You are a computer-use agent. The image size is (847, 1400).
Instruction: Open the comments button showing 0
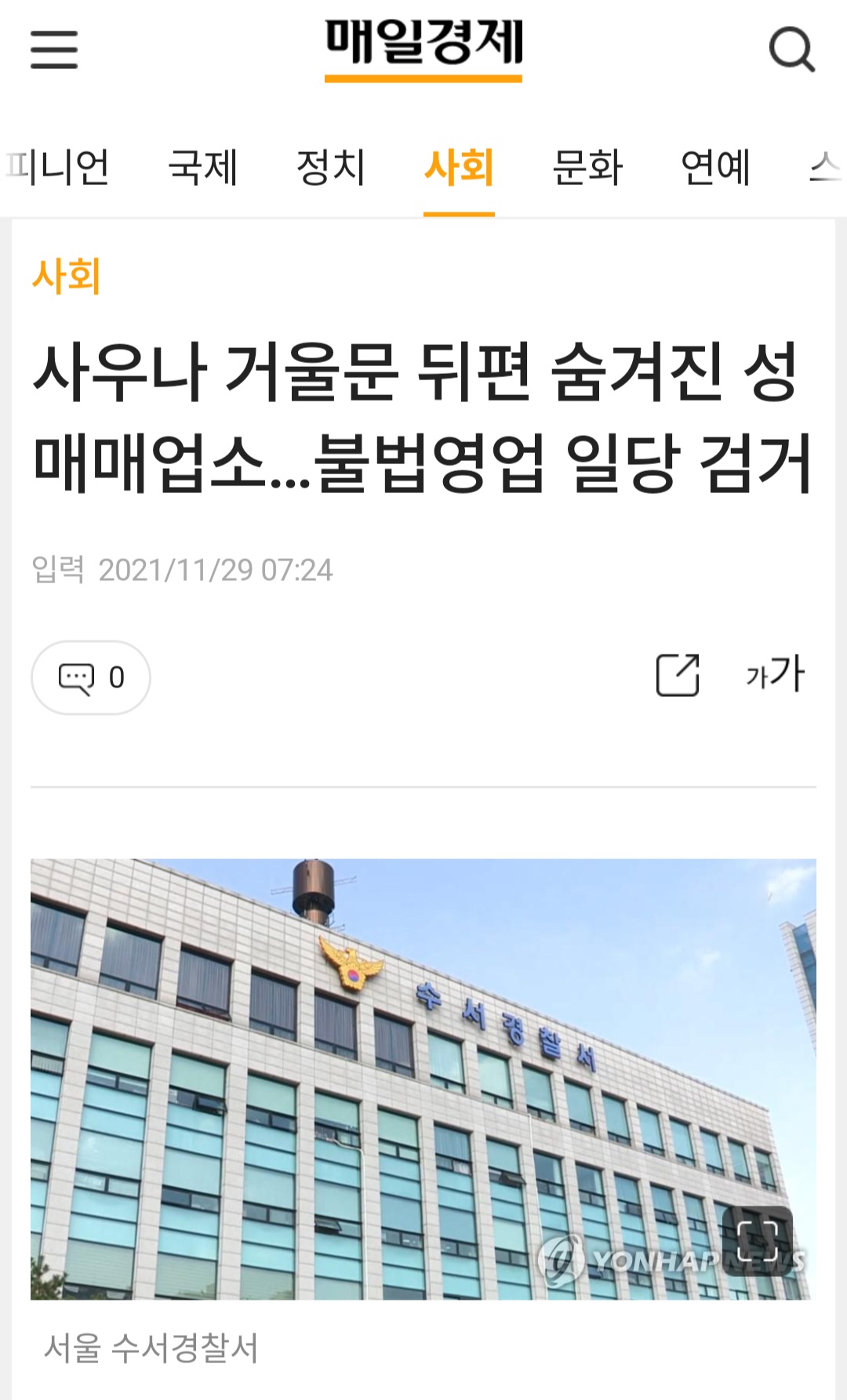click(x=91, y=677)
